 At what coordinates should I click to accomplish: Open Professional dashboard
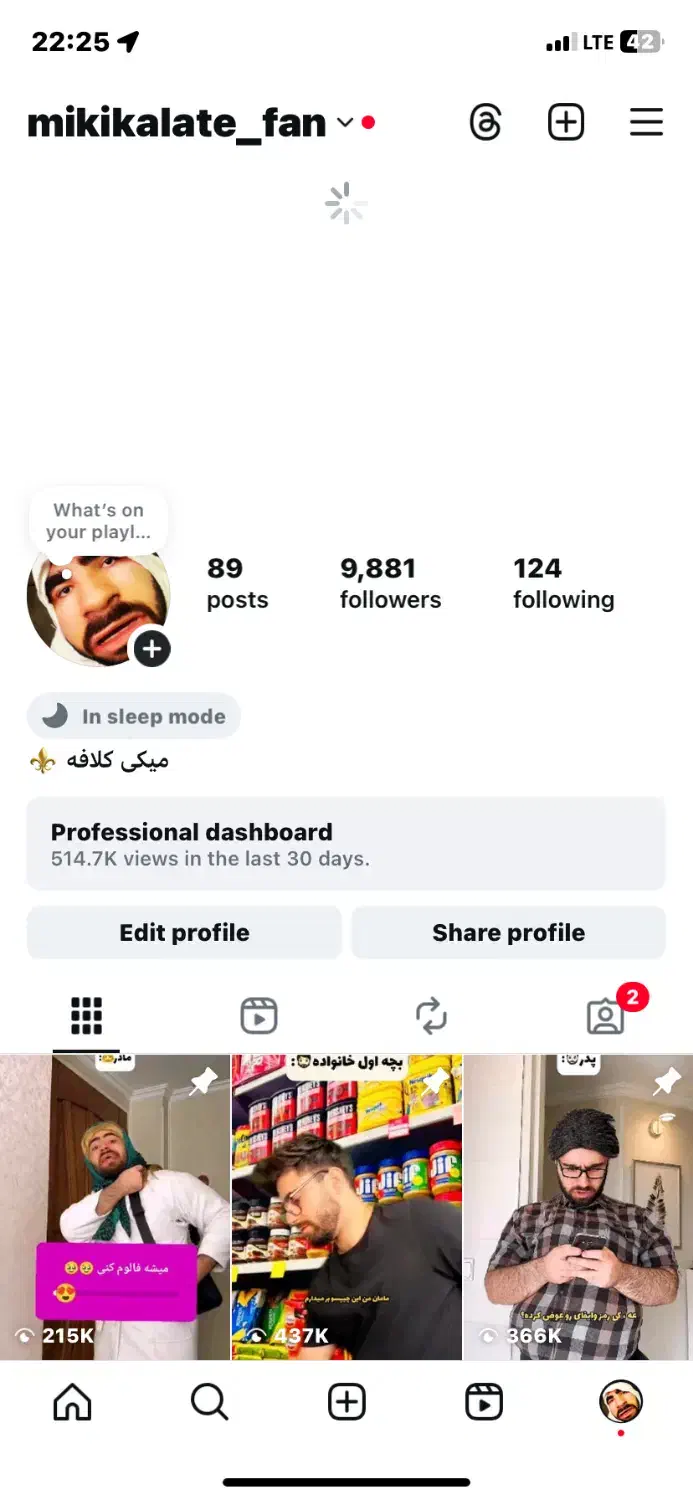point(345,843)
